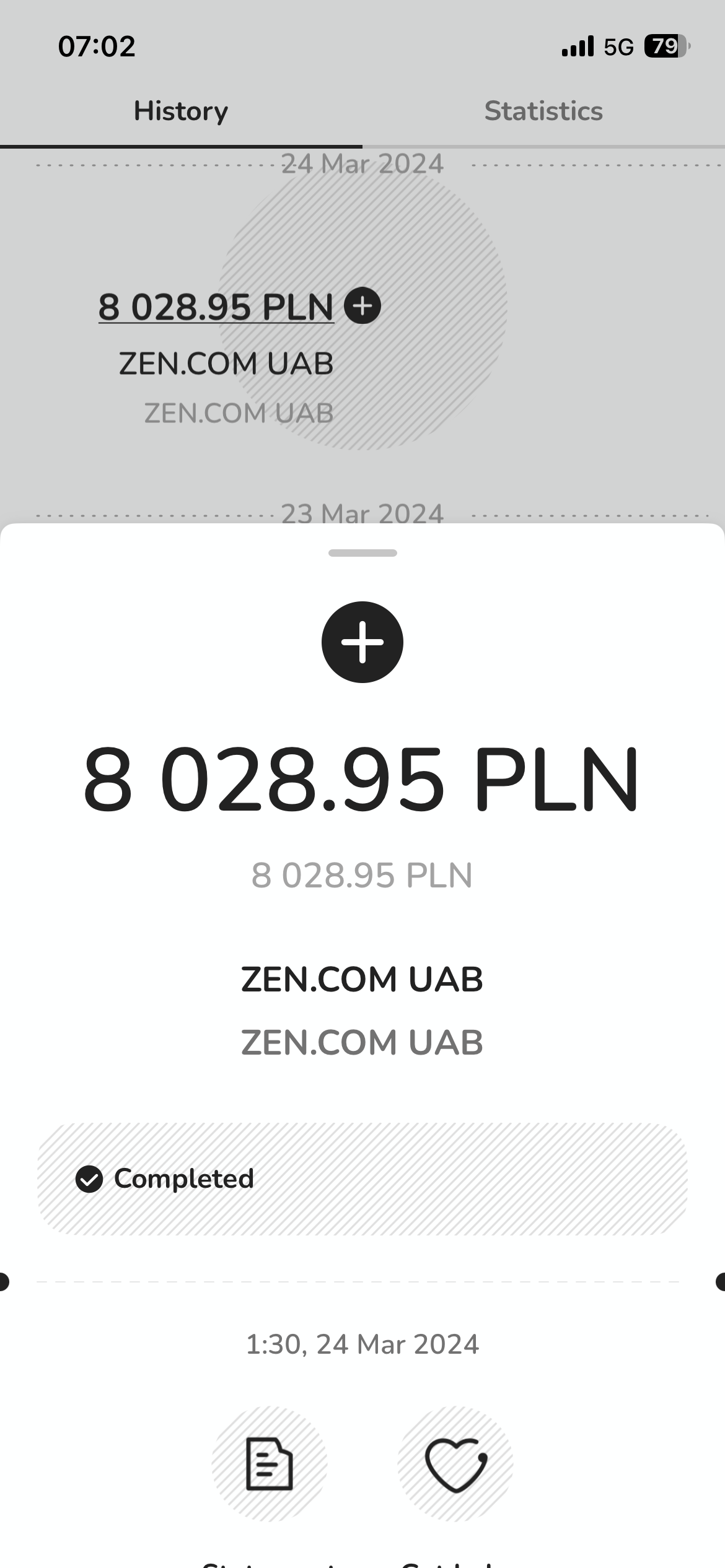This screenshot has height=1568, width=725.
Task: Tap the sheet's drag handle
Action: 362,553
